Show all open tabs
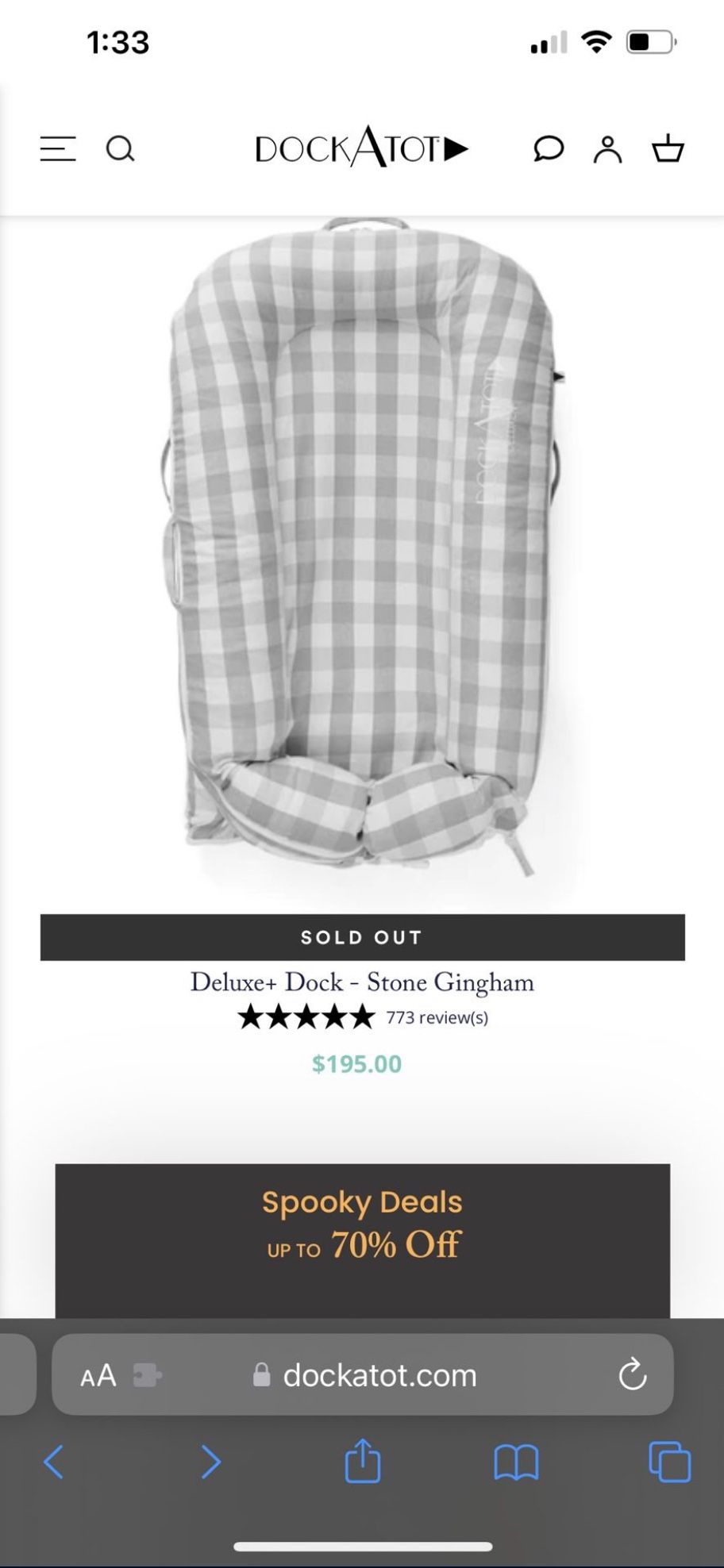 click(669, 1462)
